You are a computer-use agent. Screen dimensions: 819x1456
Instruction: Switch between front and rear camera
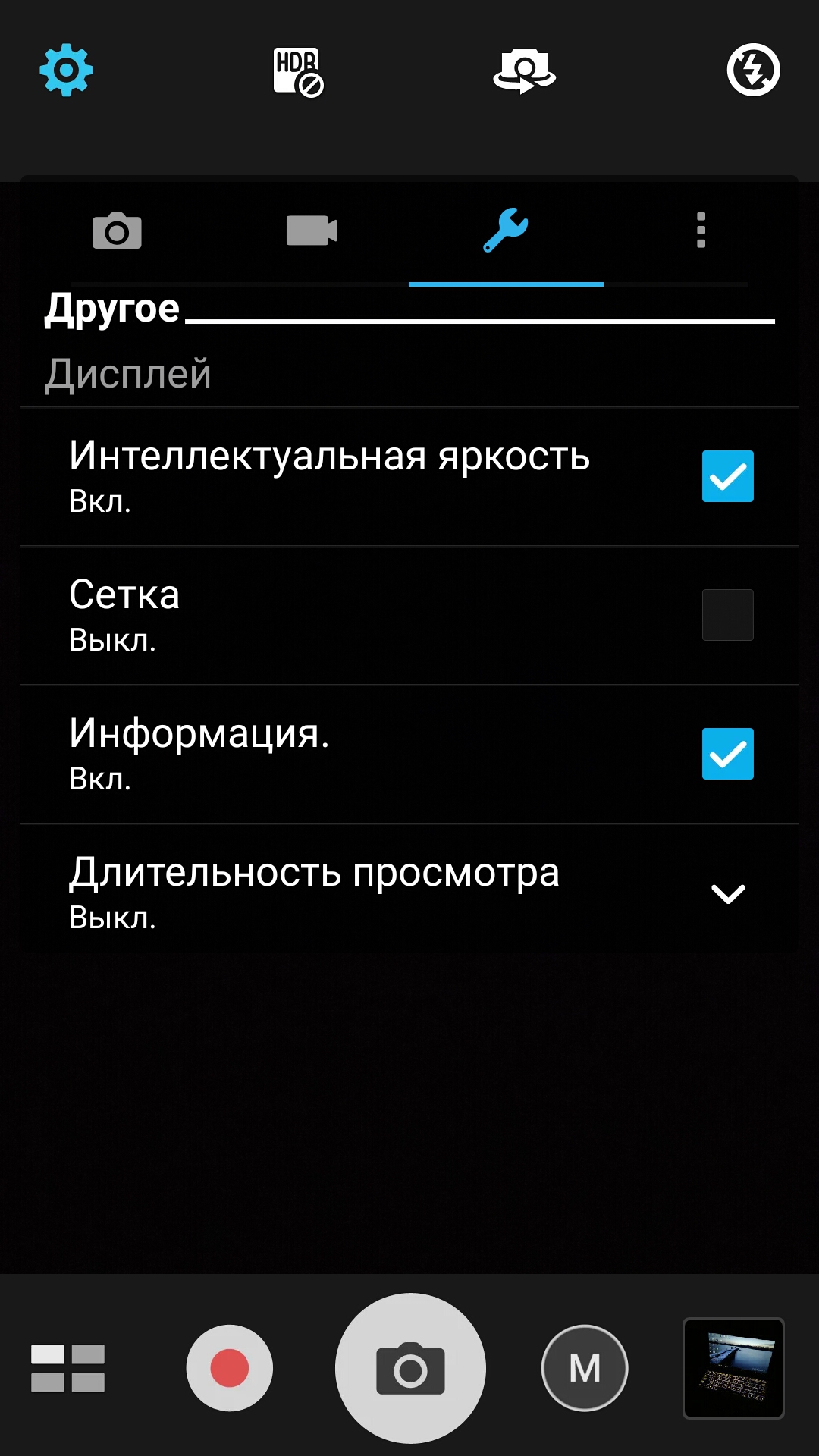(x=524, y=71)
